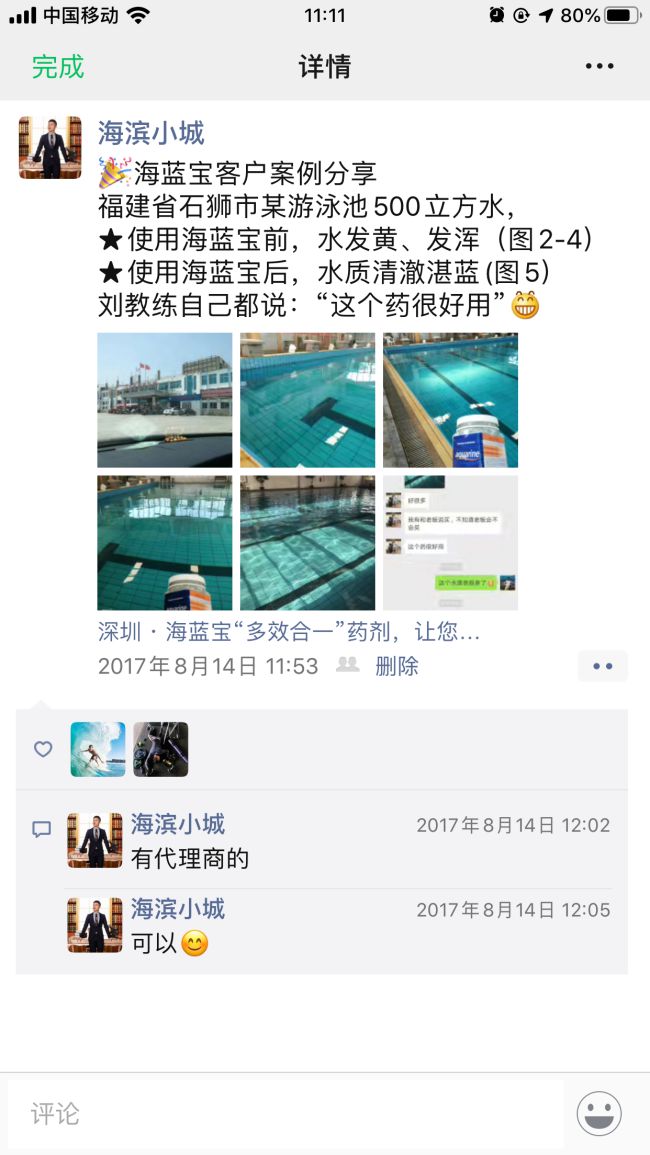Image resolution: width=650 pixels, height=1155 pixels.
Task: Open the like and comment popup button
Action: tap(602, 666)
